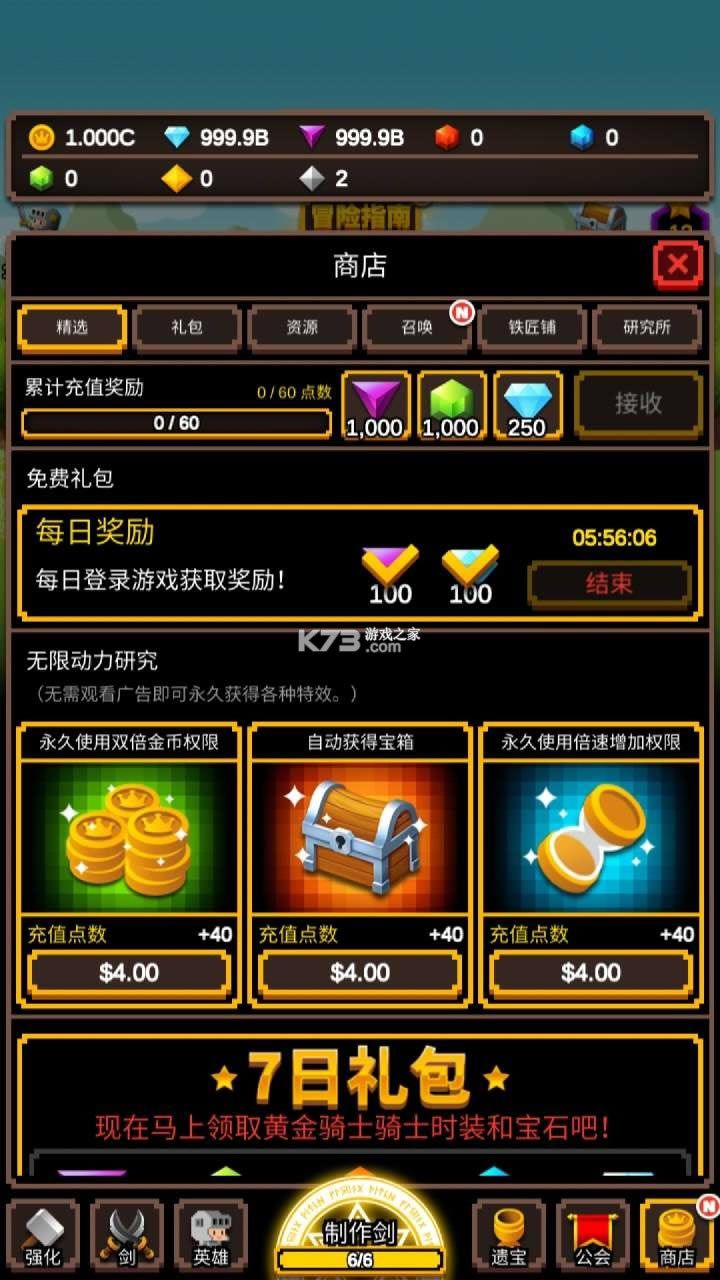Open the 剑 menu
This screenshot has width=720, height=1280.
point(127,1235)
